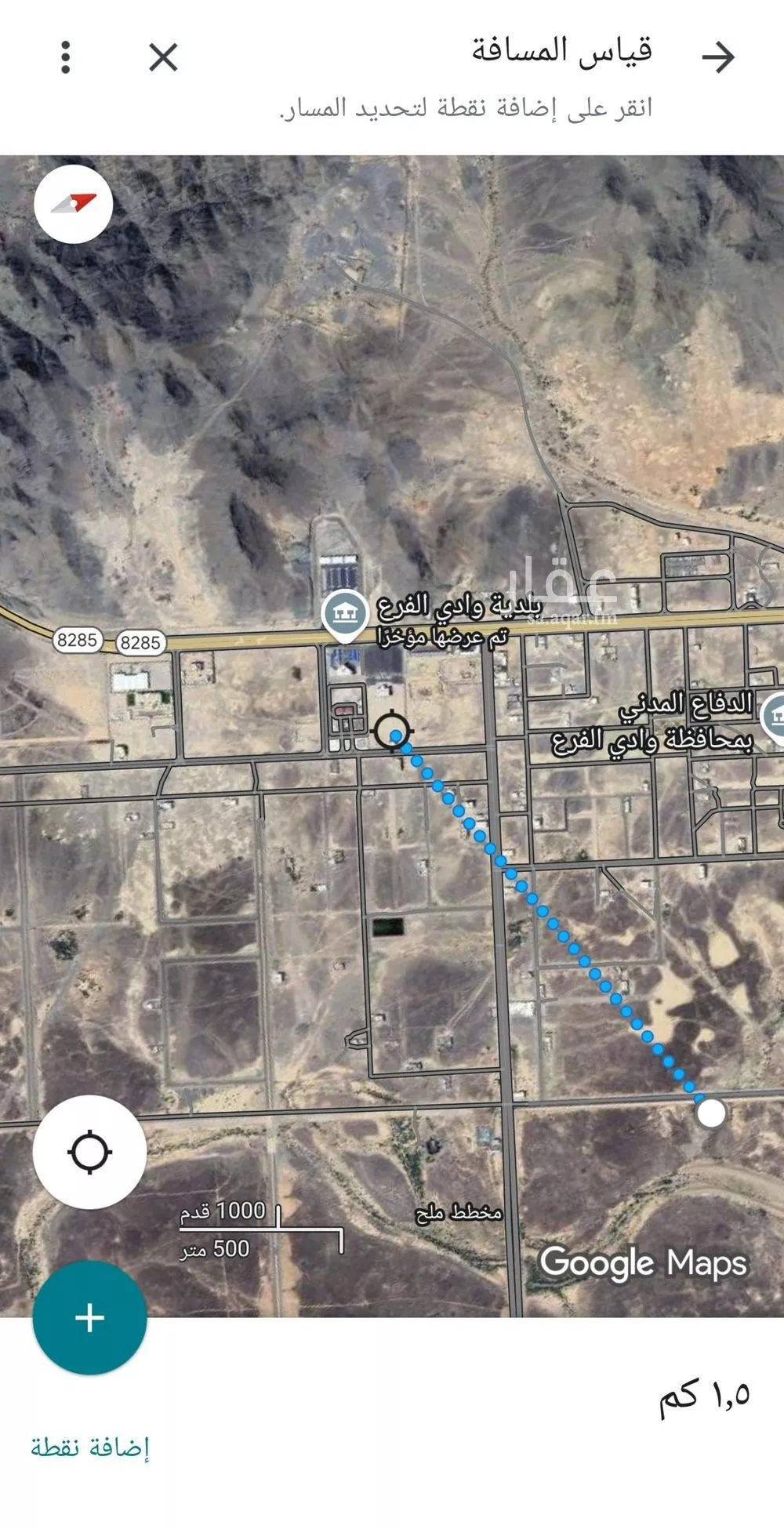Tap the teal plus button to add point
The width and height of the screenshot is (784, 1529).
coord(89,1317)
